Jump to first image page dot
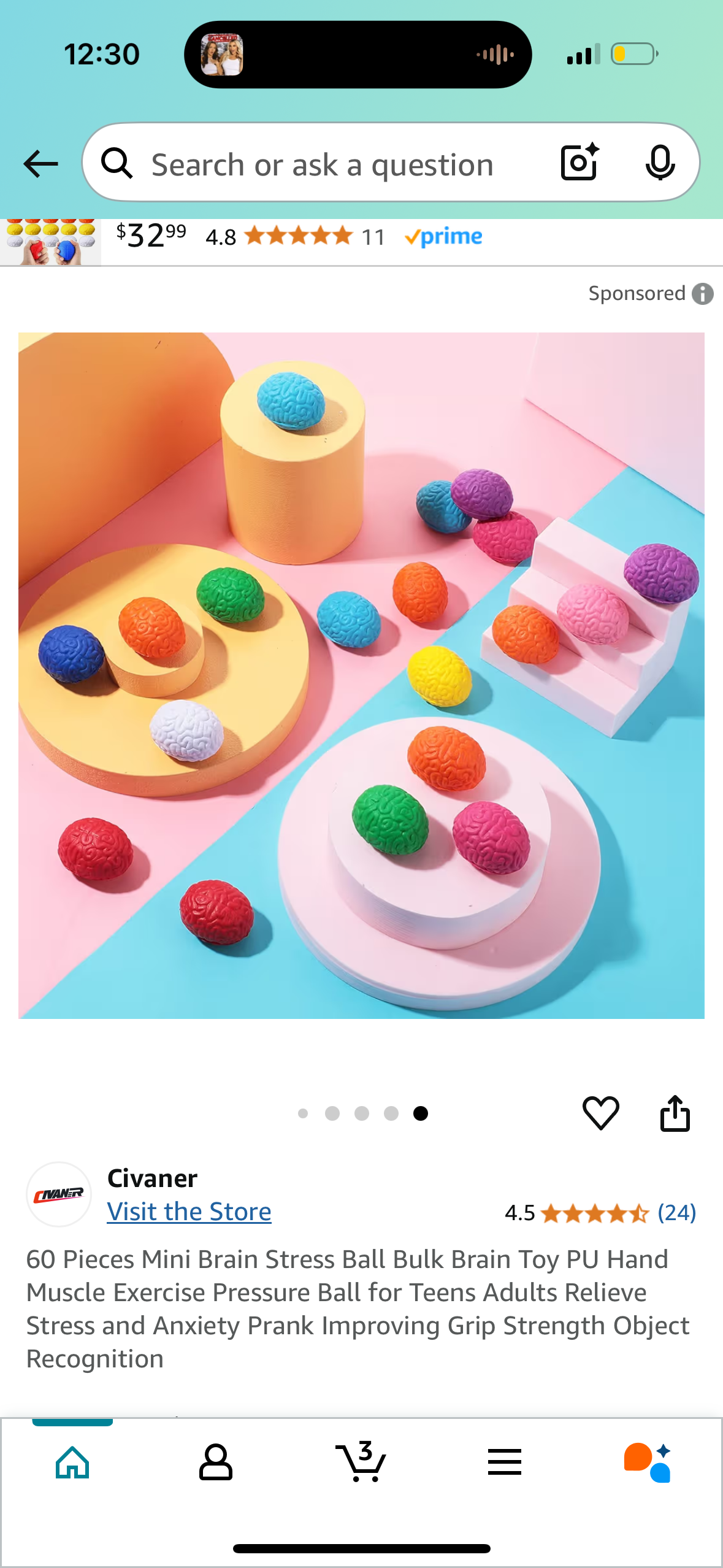The height and width of the screenshot is (1568, 723). tap(303, 1113)
